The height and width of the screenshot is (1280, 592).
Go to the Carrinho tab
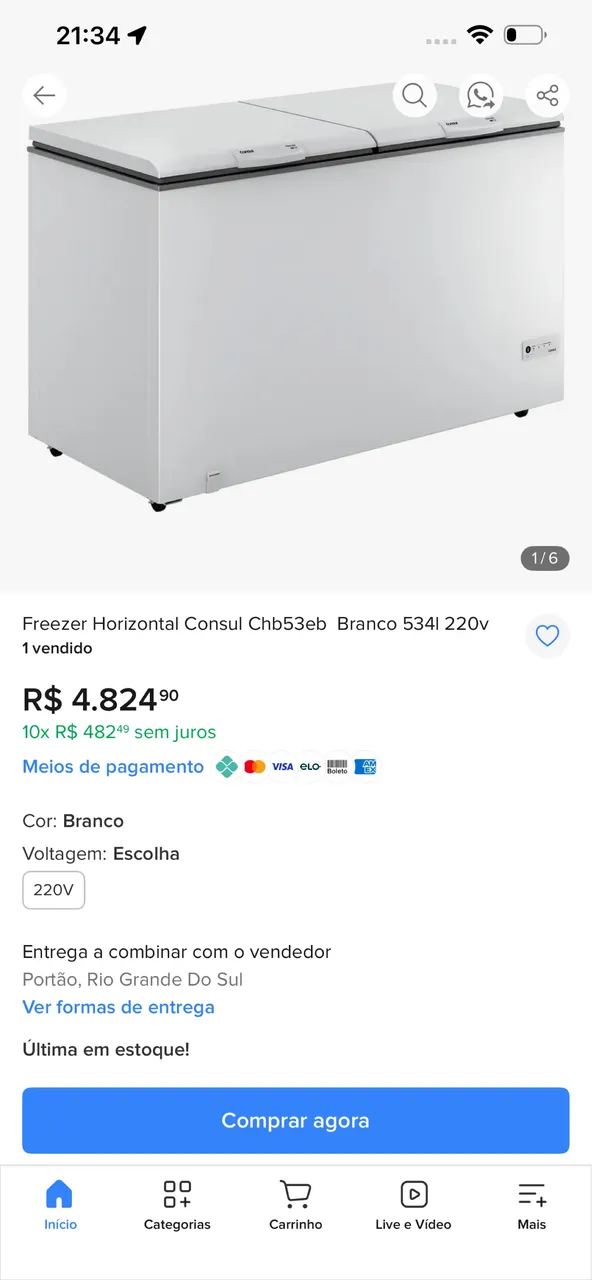pos(295,1205)
